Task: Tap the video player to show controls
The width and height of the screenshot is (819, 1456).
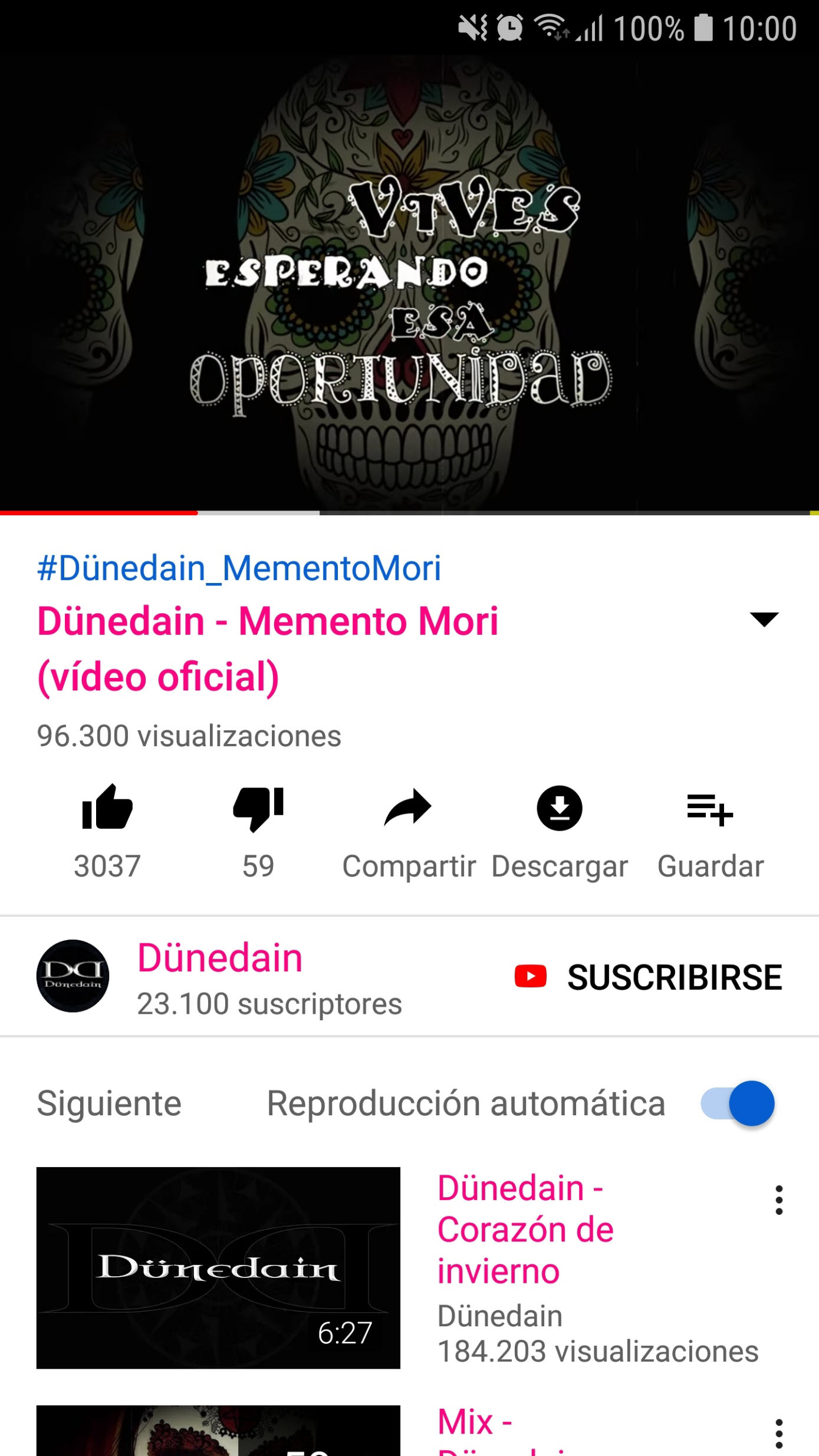Action: (409, 283)
